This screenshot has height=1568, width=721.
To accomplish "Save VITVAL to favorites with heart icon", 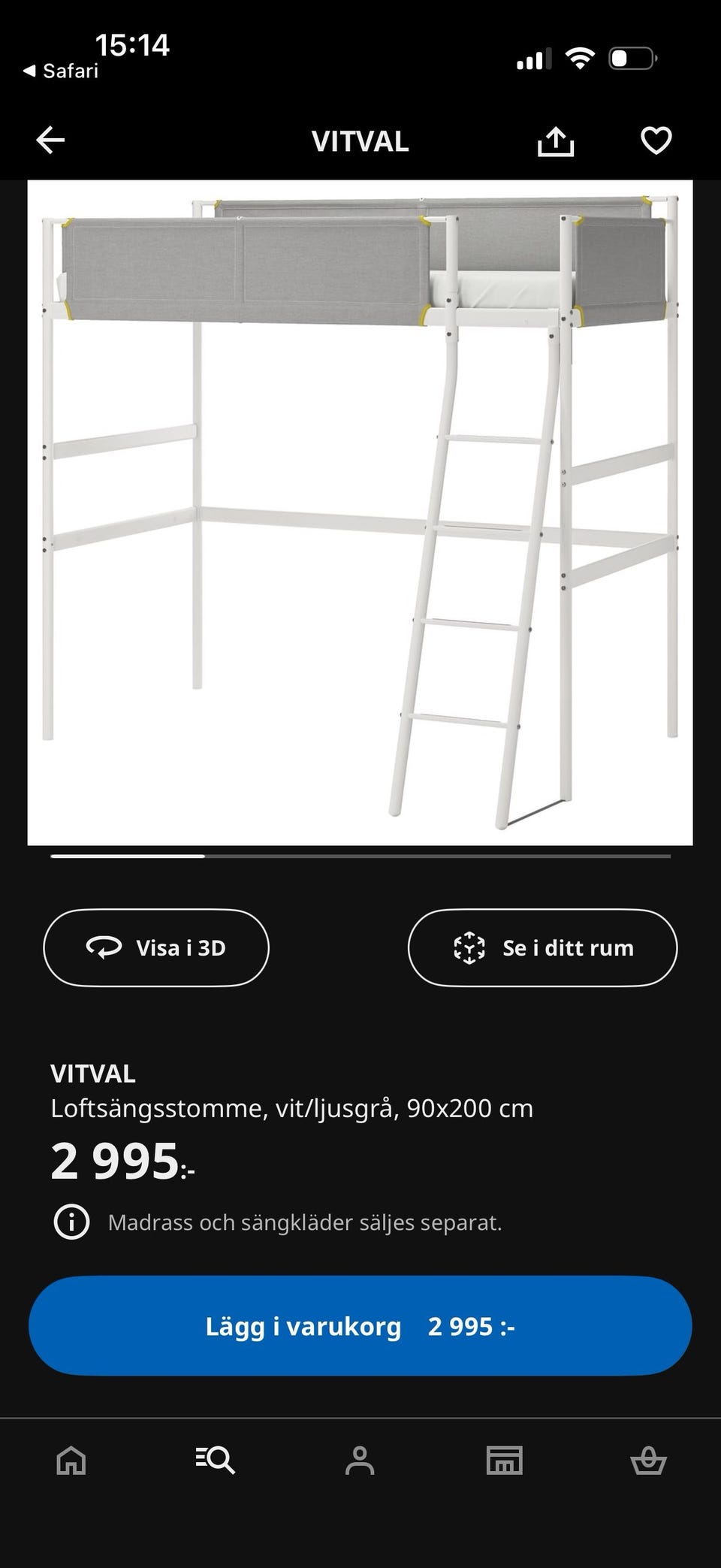I will click(x=656, y=140).
